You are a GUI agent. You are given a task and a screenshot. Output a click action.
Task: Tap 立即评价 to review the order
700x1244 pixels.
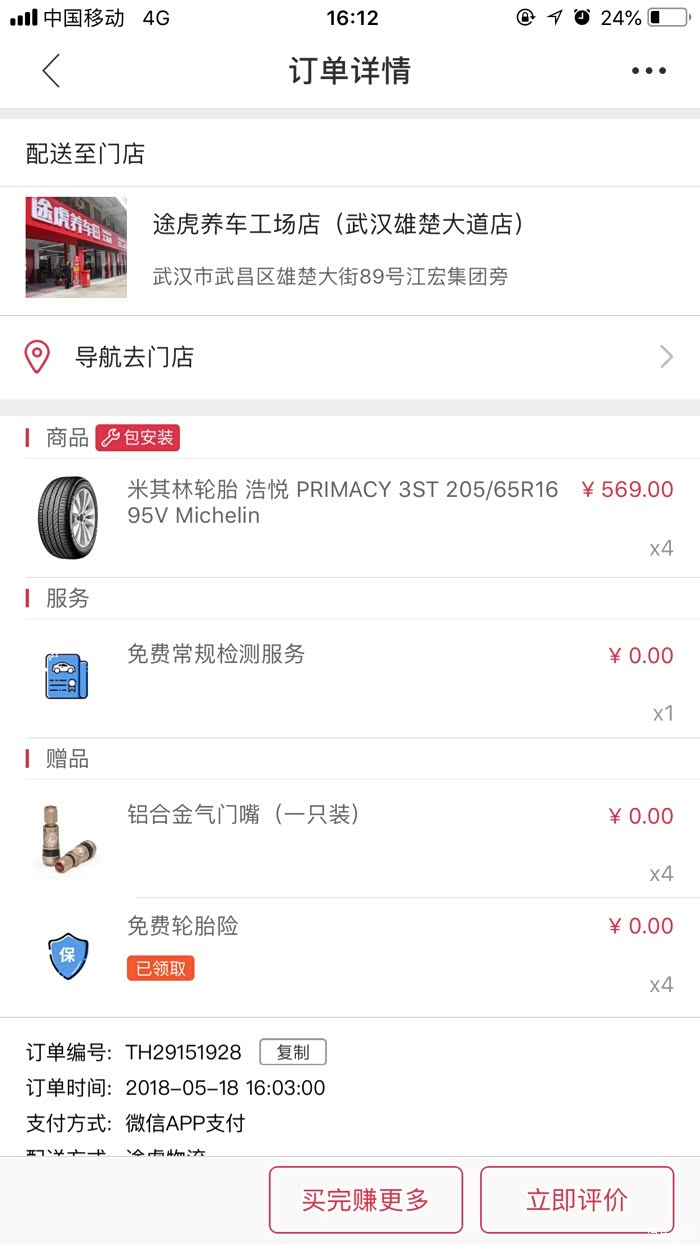577,1200
